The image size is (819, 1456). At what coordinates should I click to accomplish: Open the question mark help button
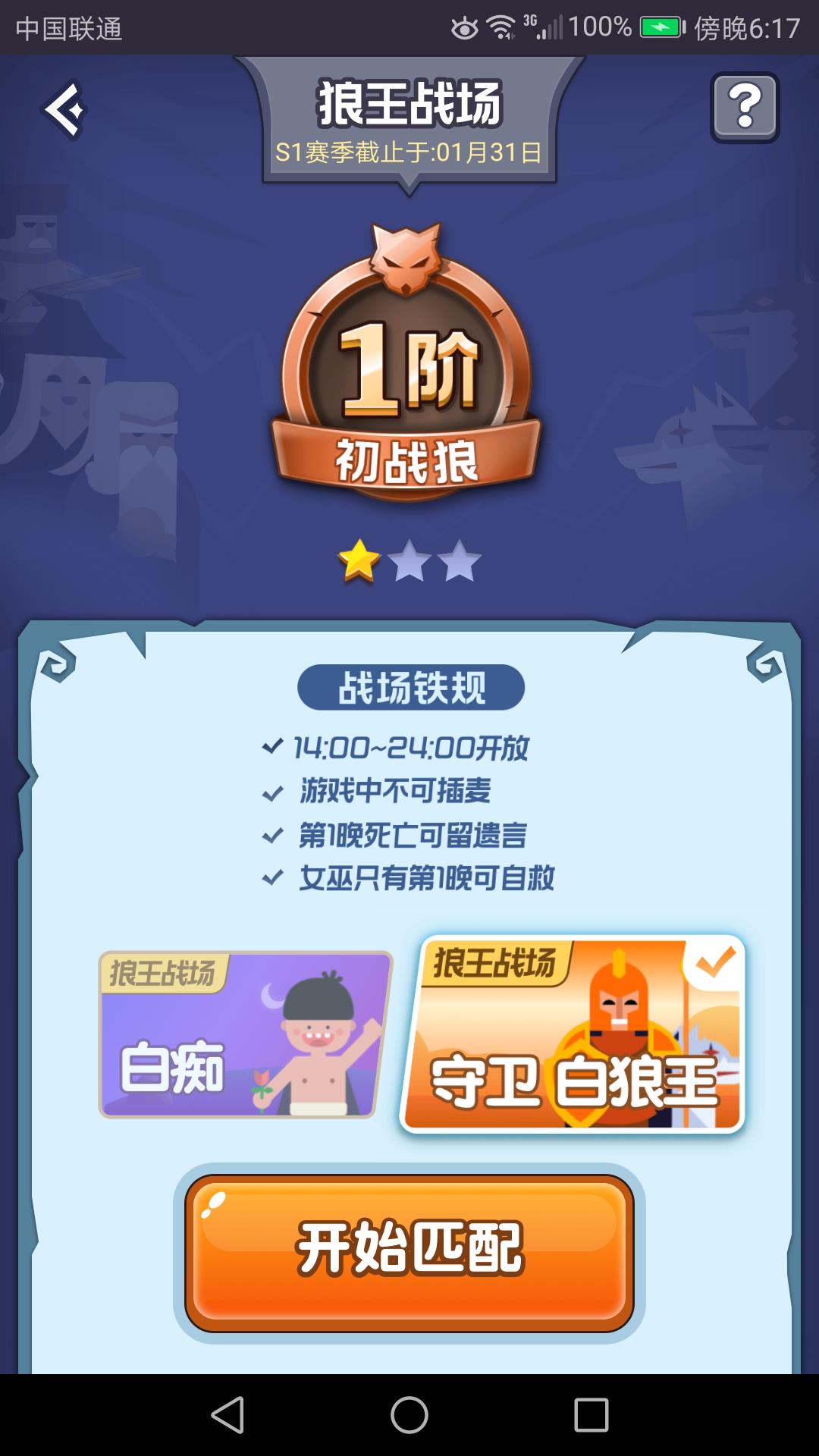click(x=745, y=108)
